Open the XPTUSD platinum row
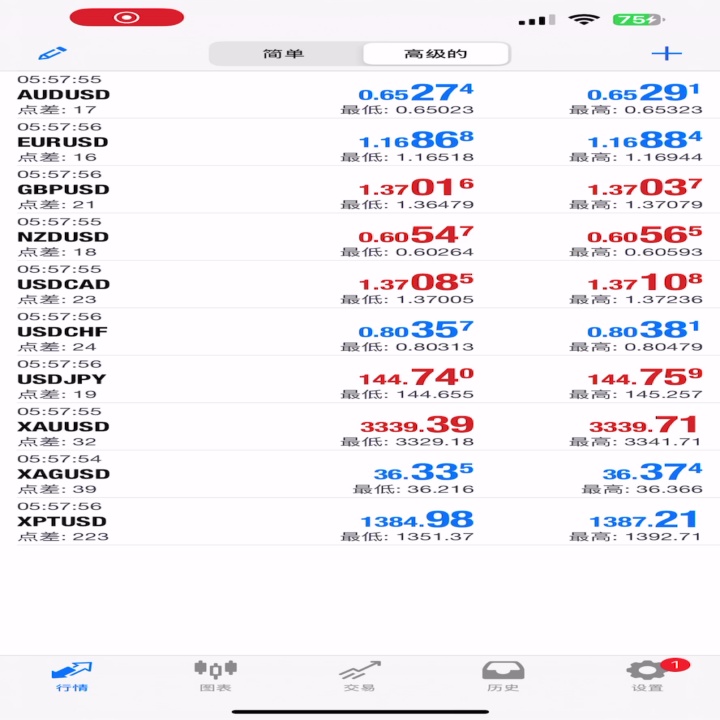The image size is (720, 720). (x=360, y=522)
